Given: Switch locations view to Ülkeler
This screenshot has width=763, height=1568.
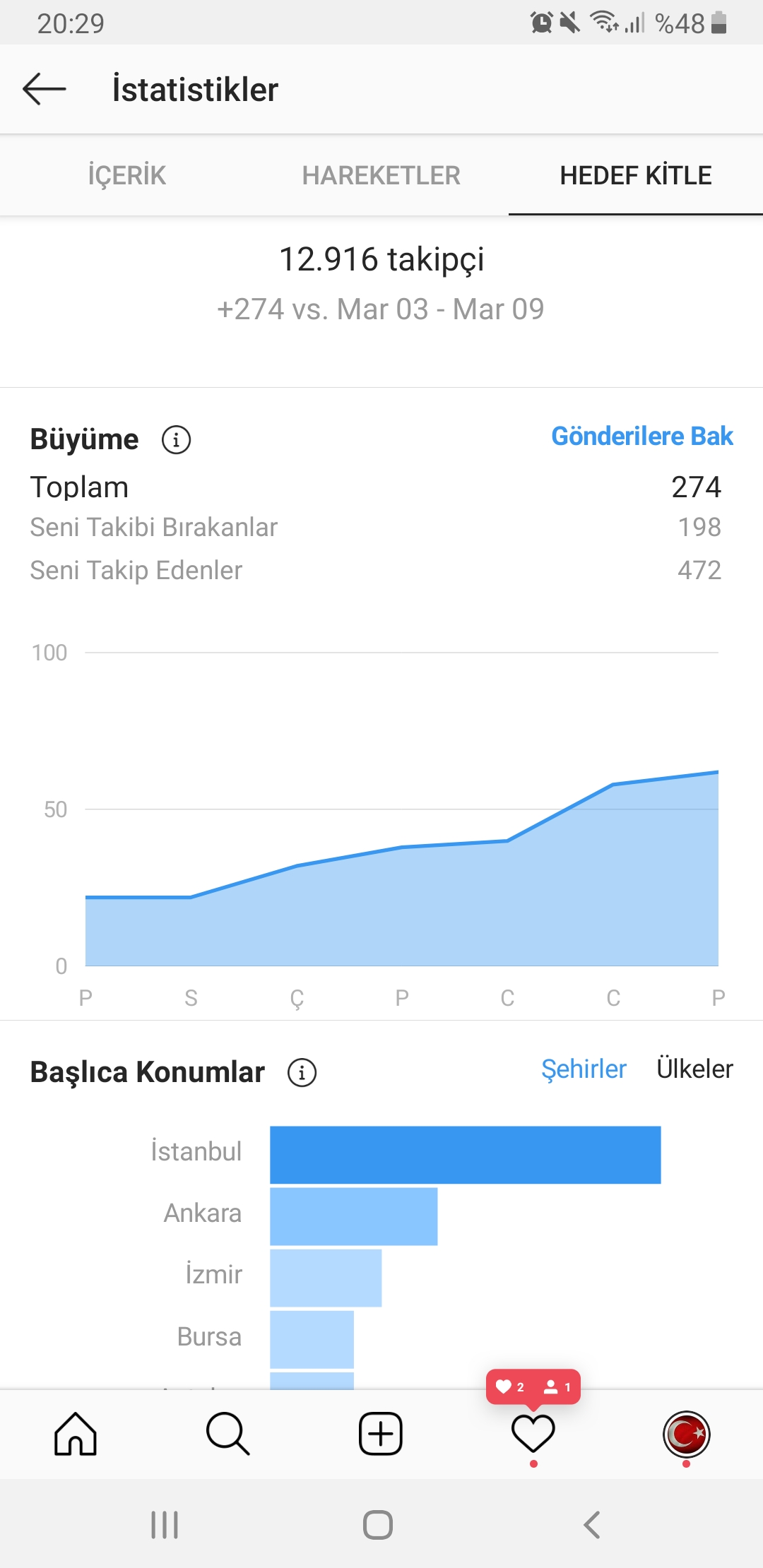Looking at the screenshot, I should click(x=694, y=1069).
